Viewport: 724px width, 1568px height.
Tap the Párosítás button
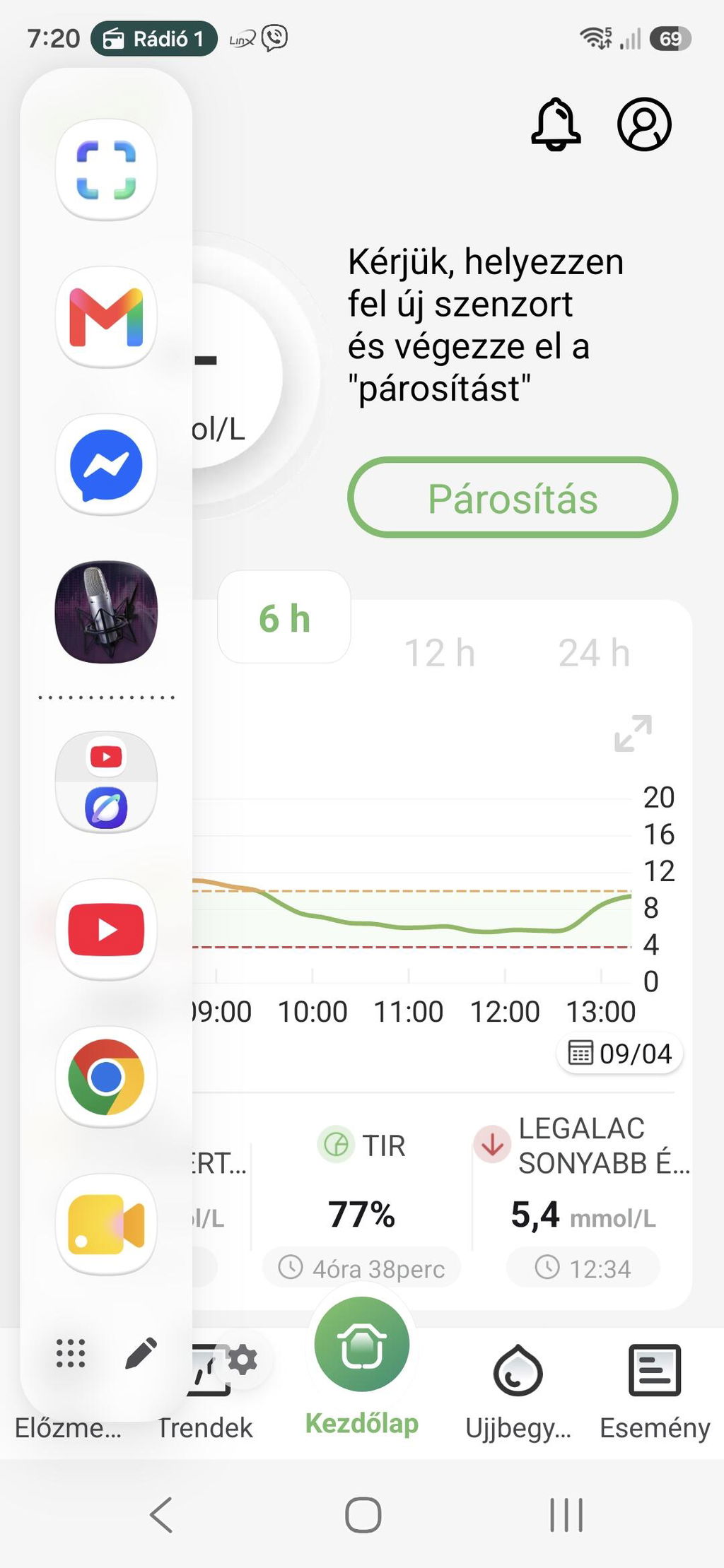coord(513,497)
